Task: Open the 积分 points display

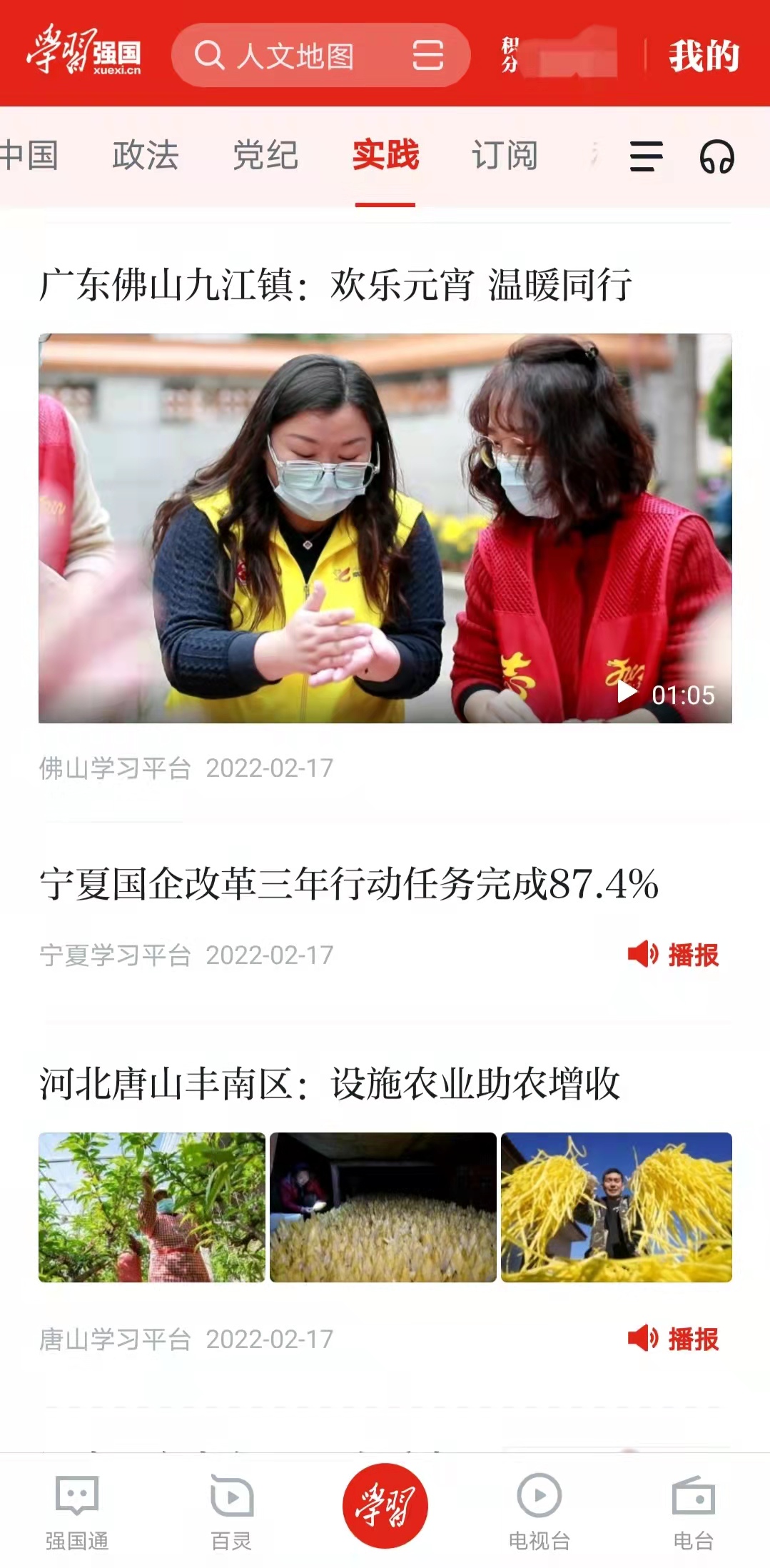Action: [559, 56]
